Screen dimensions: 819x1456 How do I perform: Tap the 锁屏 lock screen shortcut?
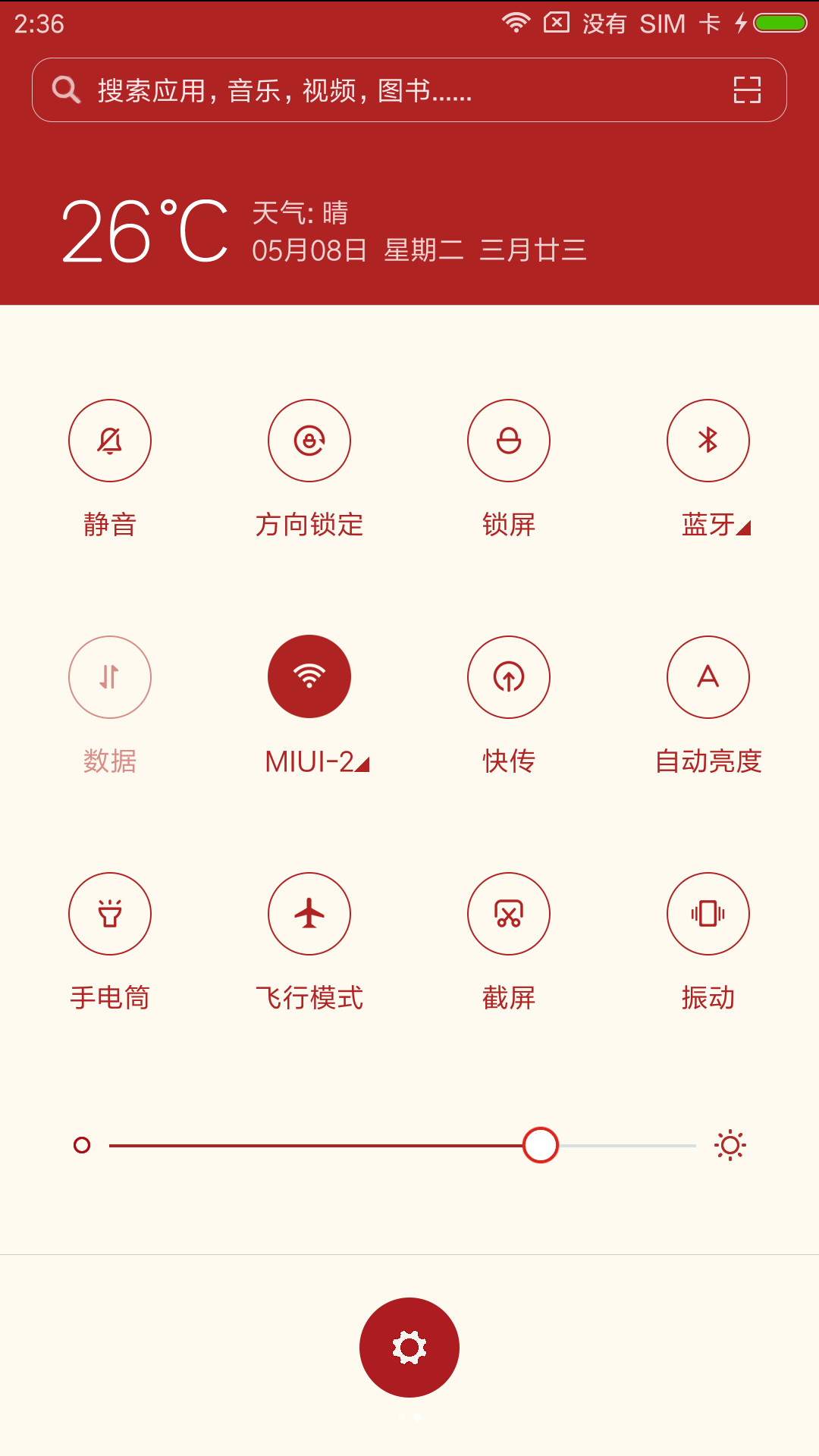509,441
